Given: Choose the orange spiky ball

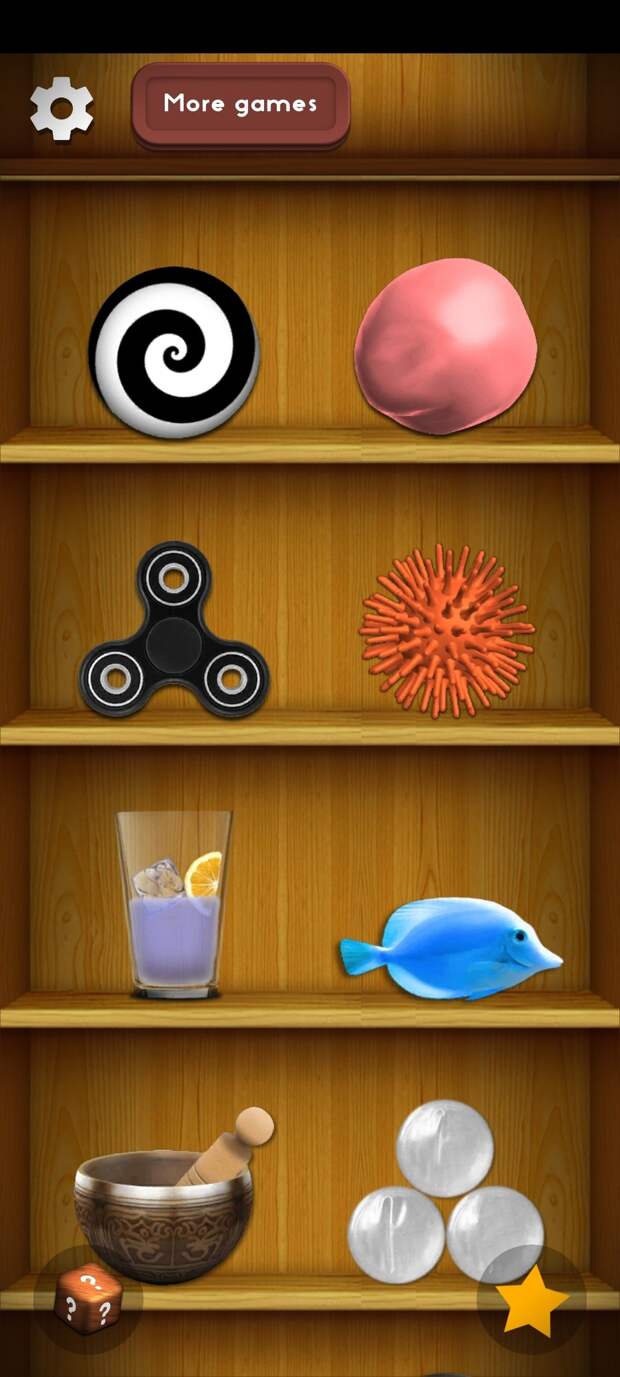Looking at the screenshot, I should 446,630.
